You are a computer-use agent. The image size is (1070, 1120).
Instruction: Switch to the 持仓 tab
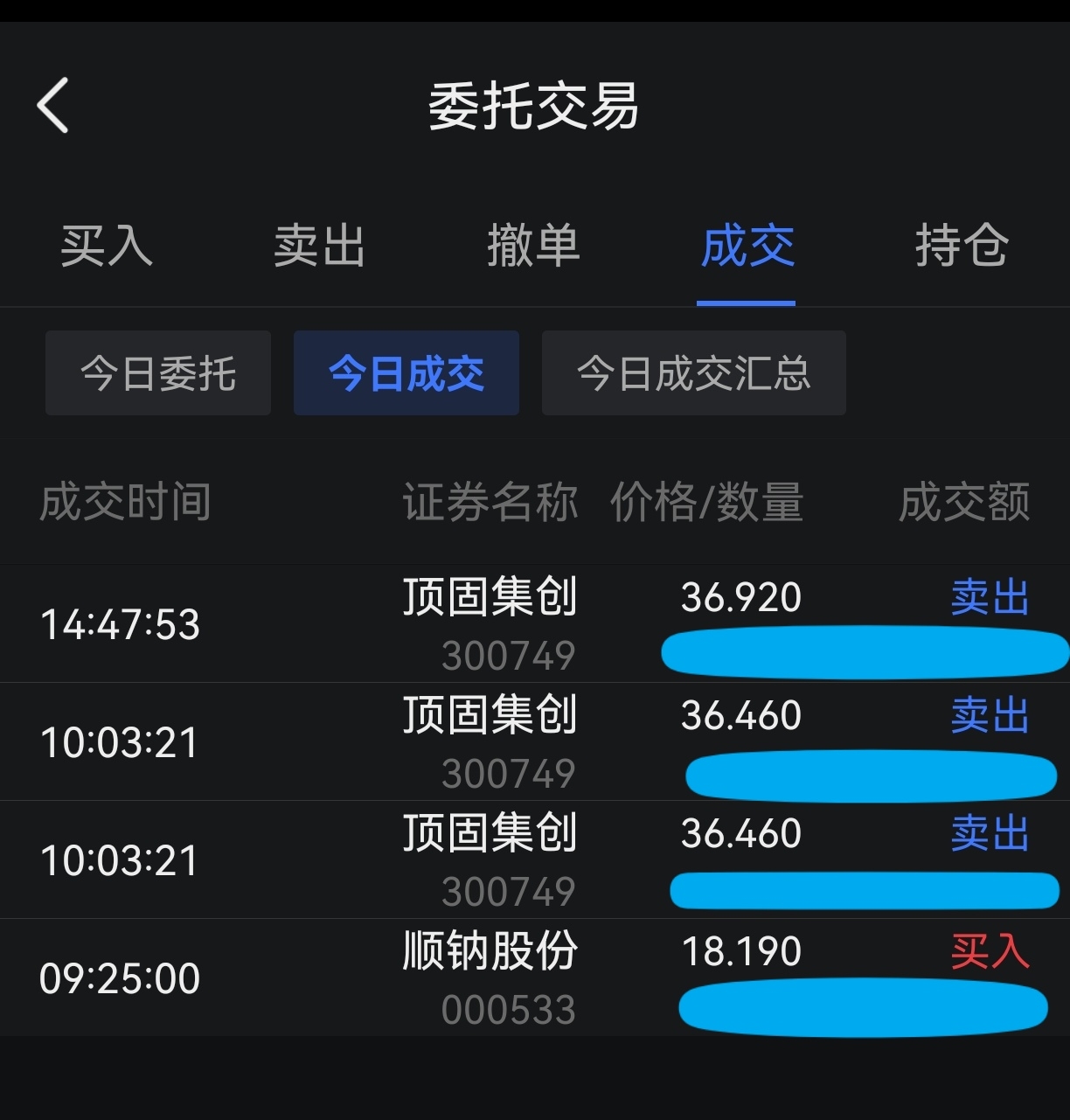960,247
